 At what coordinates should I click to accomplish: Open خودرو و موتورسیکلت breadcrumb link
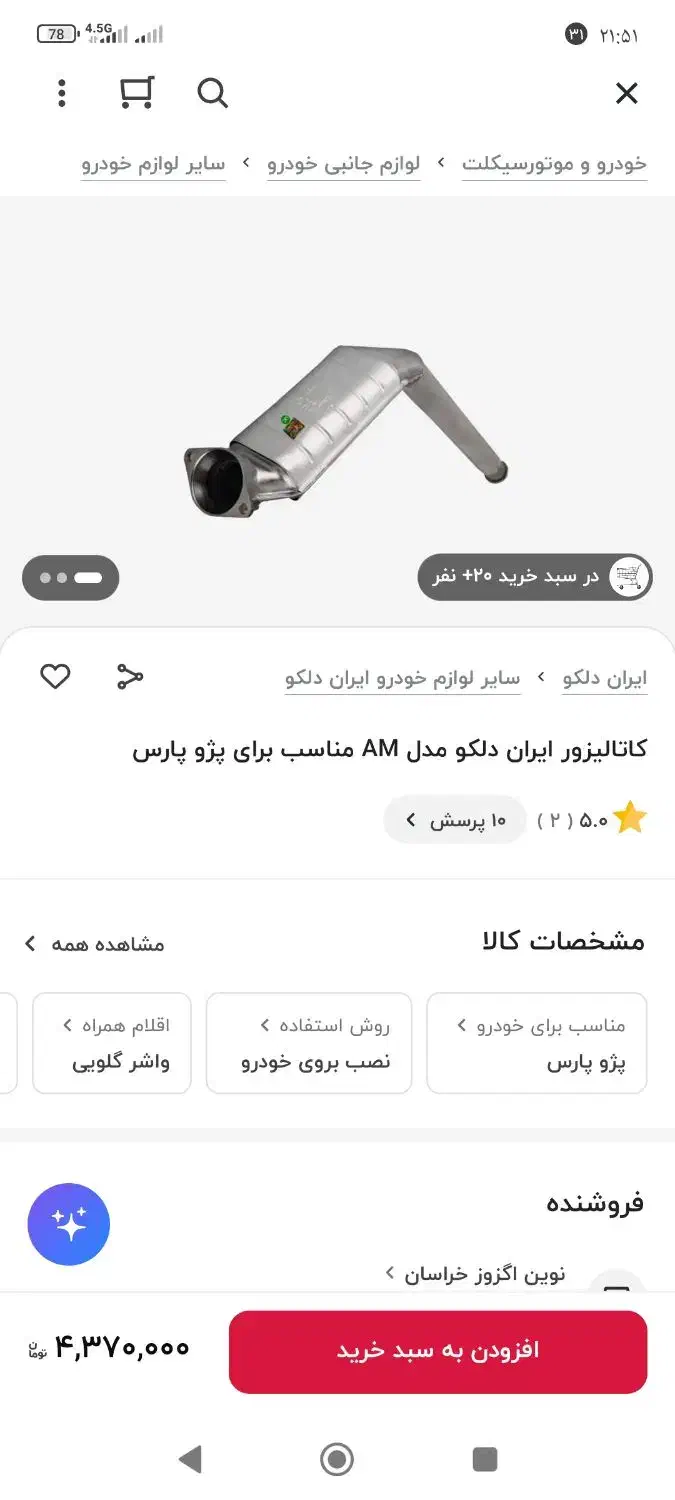pos(554,164)
